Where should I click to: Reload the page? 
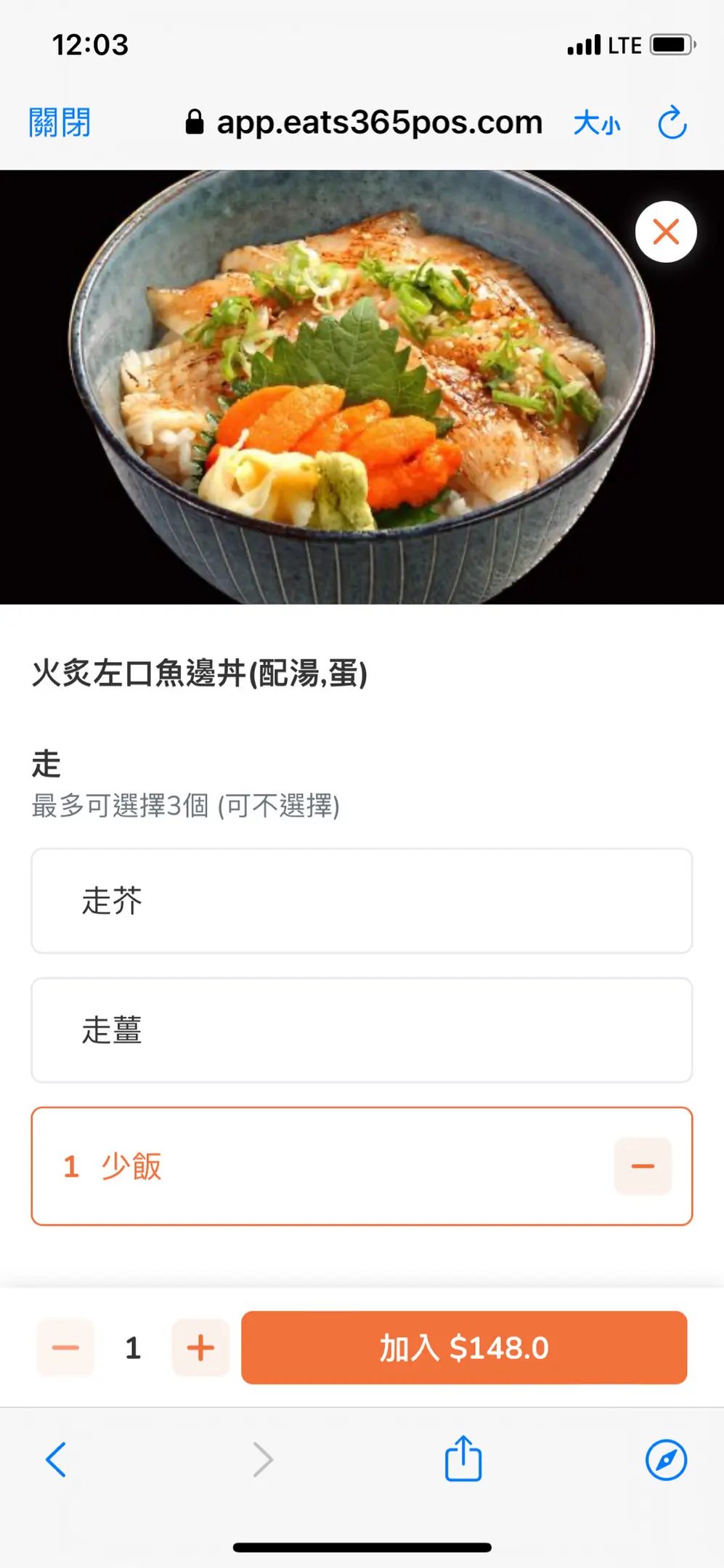(672, 123)
